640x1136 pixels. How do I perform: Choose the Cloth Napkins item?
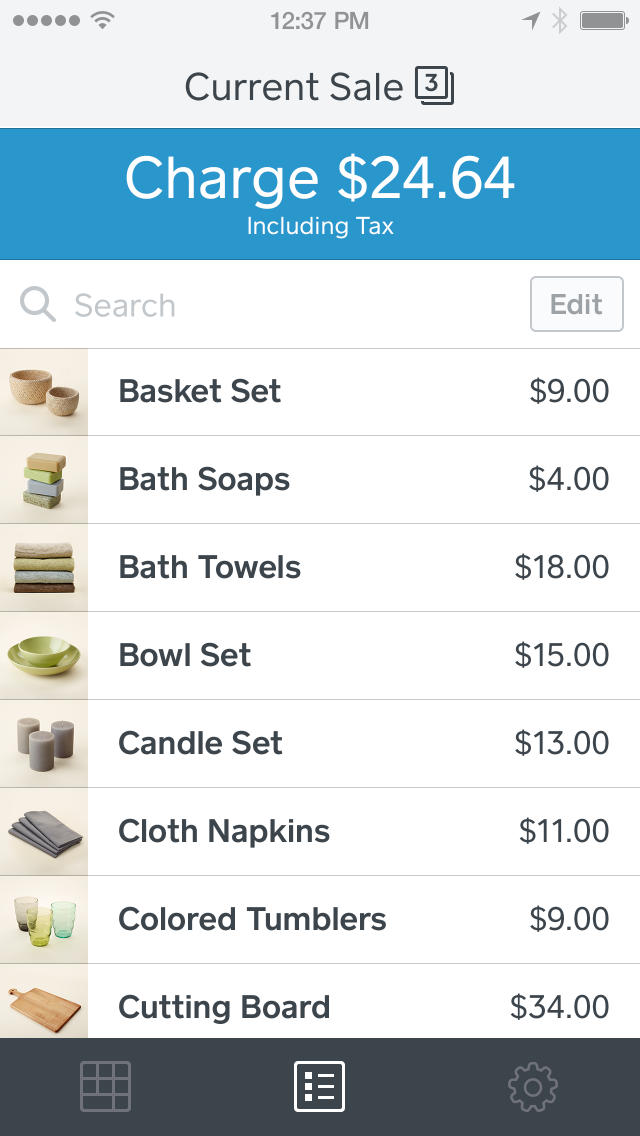coord(320,832)
